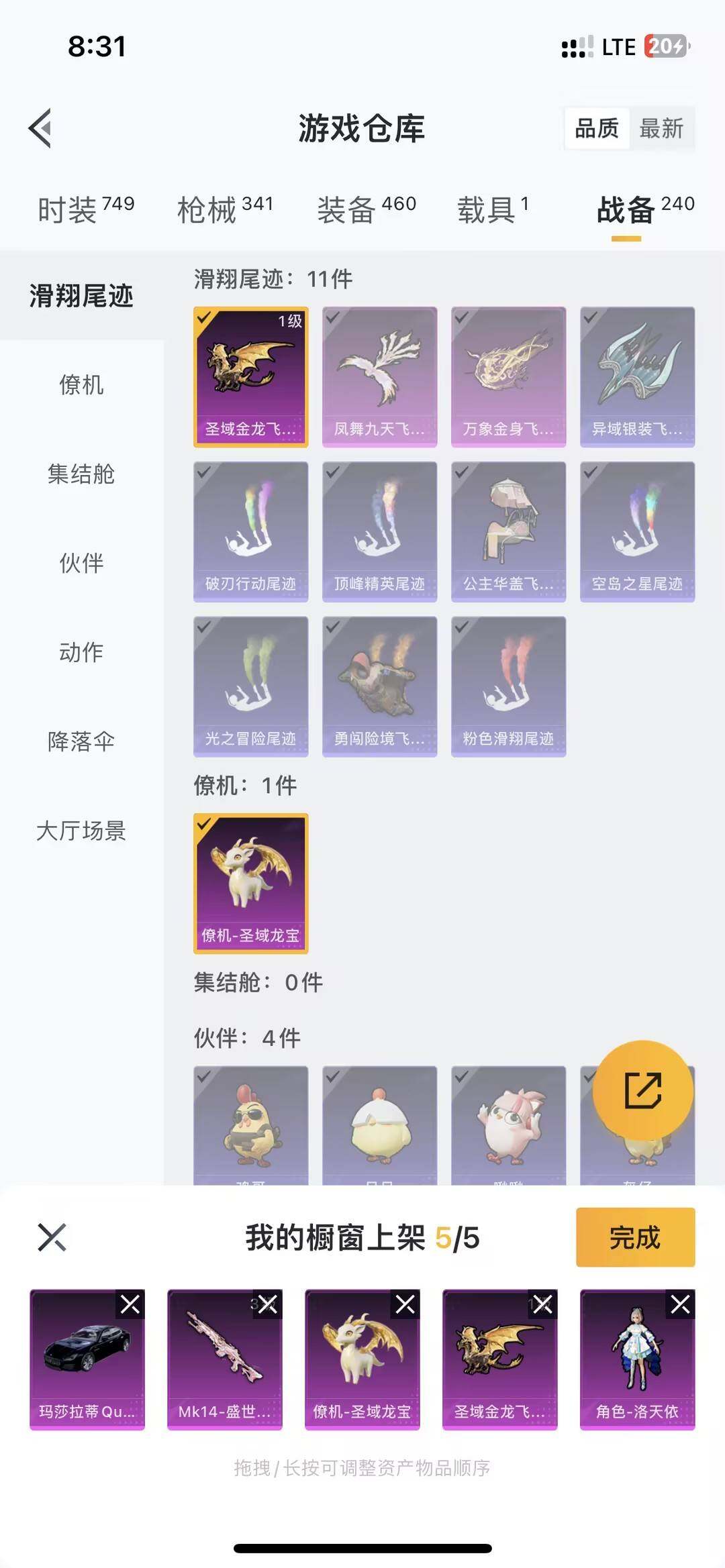The width and height of the screenshot is (725, 1568).
Task: Select the 公主华盖飞 trail item
Action: click(x=510, y=530)
